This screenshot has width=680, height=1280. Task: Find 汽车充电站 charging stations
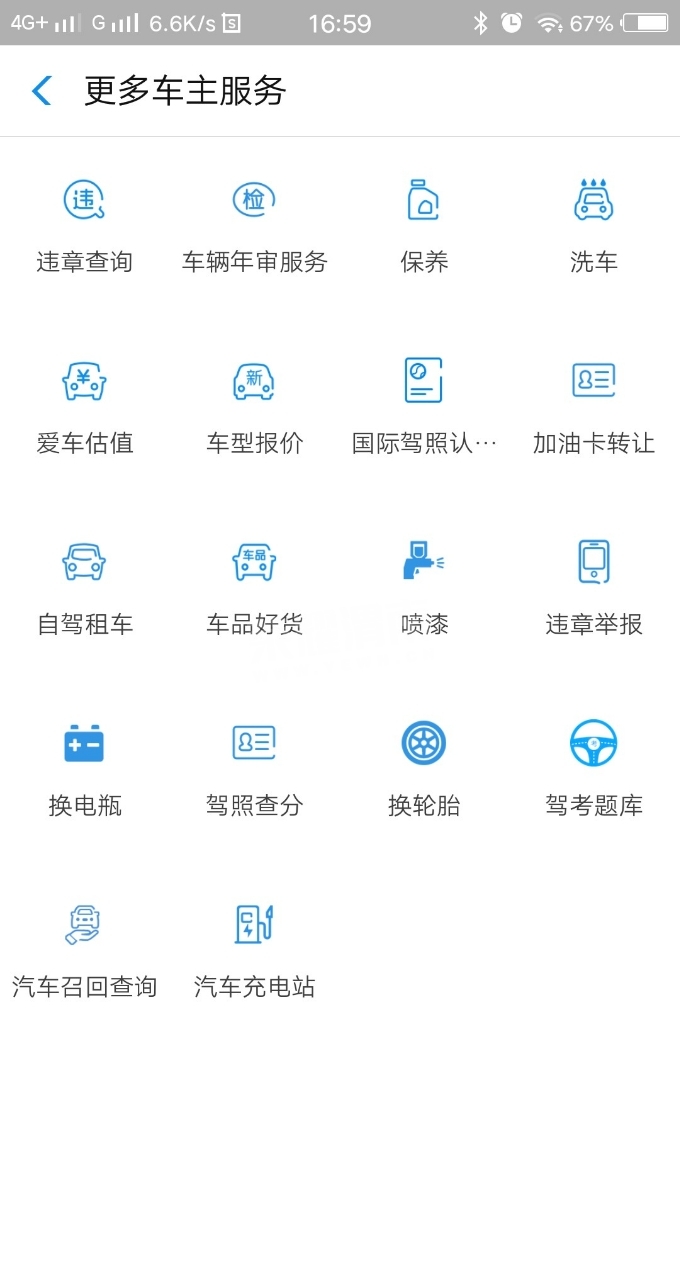pos(254,950)
